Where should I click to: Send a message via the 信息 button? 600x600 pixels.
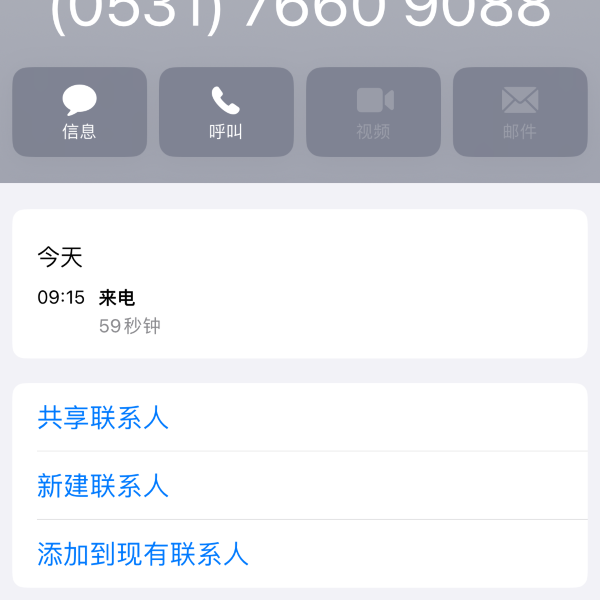coord(79,112)
